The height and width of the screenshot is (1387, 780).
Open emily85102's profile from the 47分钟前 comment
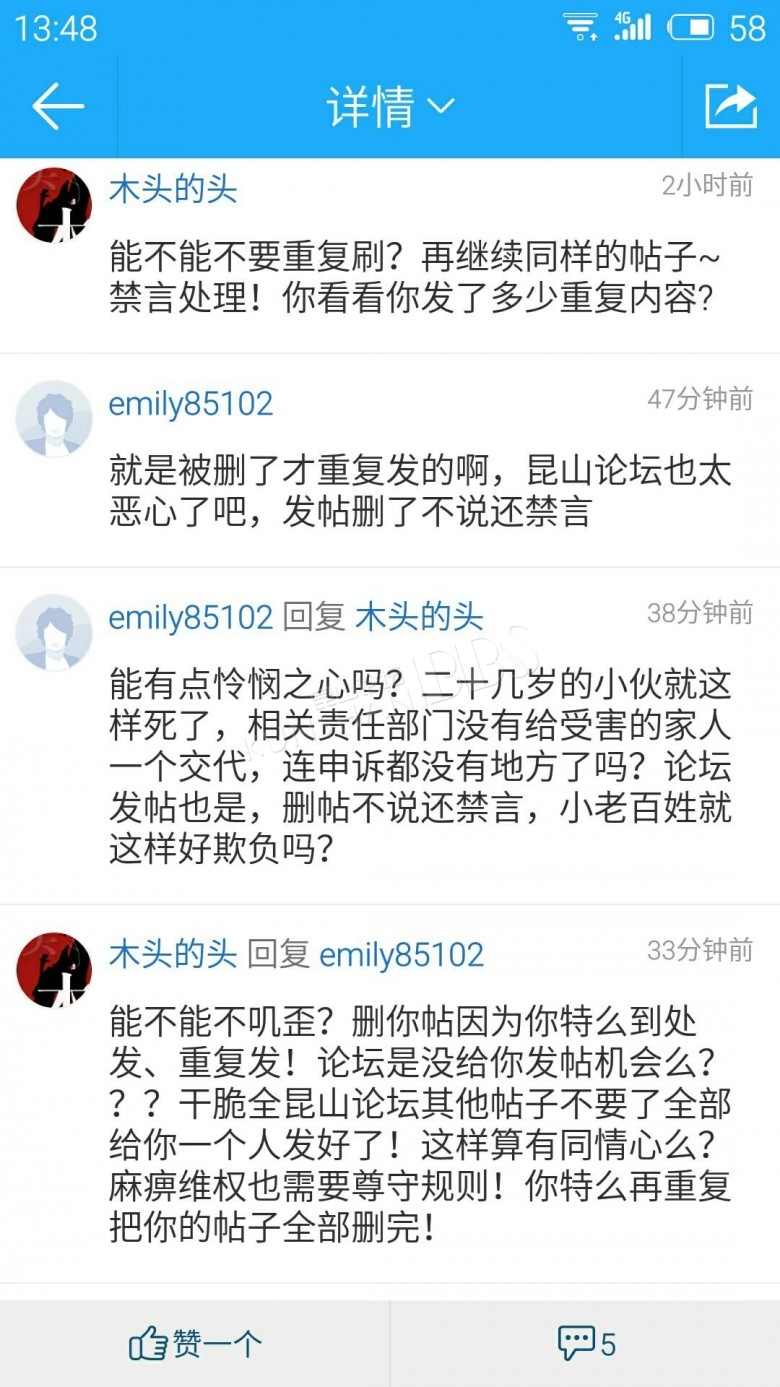pos(191,404)
